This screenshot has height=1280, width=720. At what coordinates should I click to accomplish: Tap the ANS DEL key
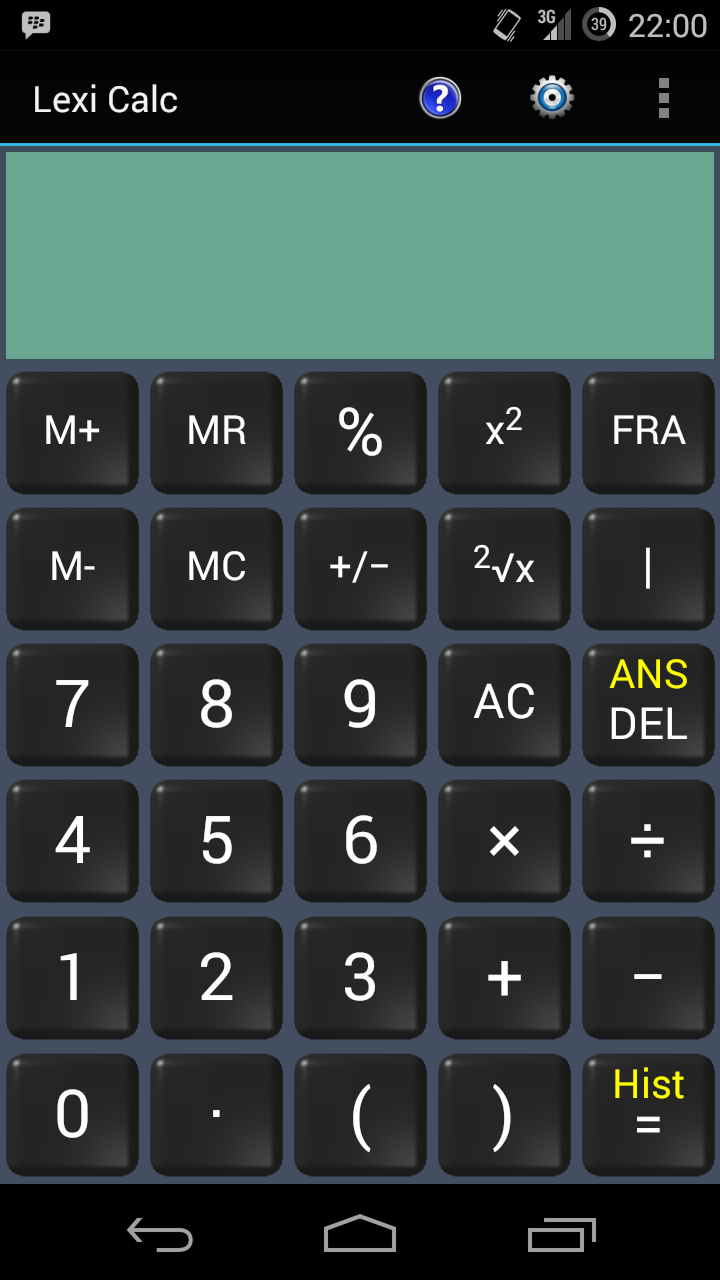[649, 704]
